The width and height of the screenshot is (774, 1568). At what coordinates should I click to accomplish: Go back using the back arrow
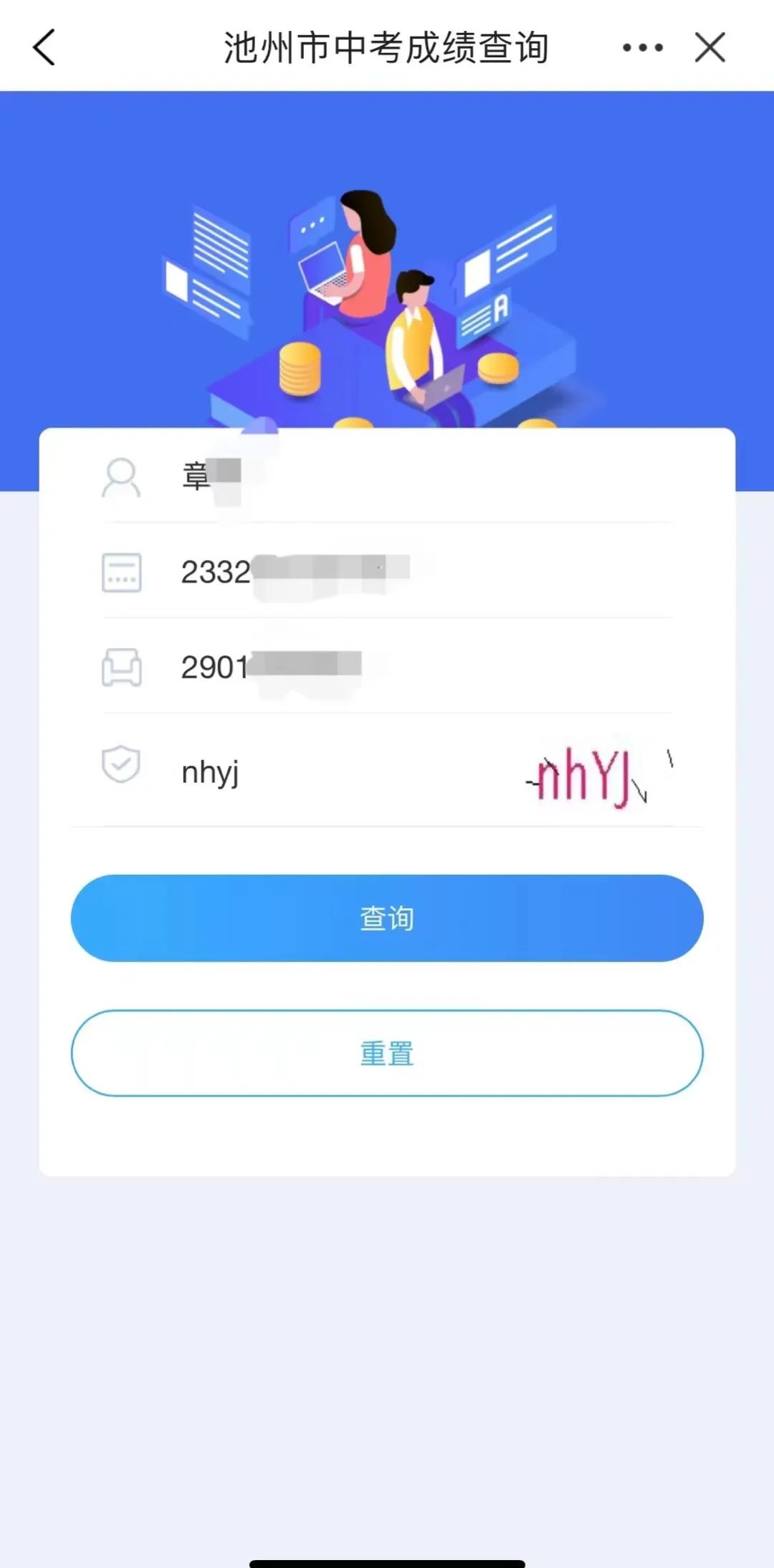coord(44,47)
